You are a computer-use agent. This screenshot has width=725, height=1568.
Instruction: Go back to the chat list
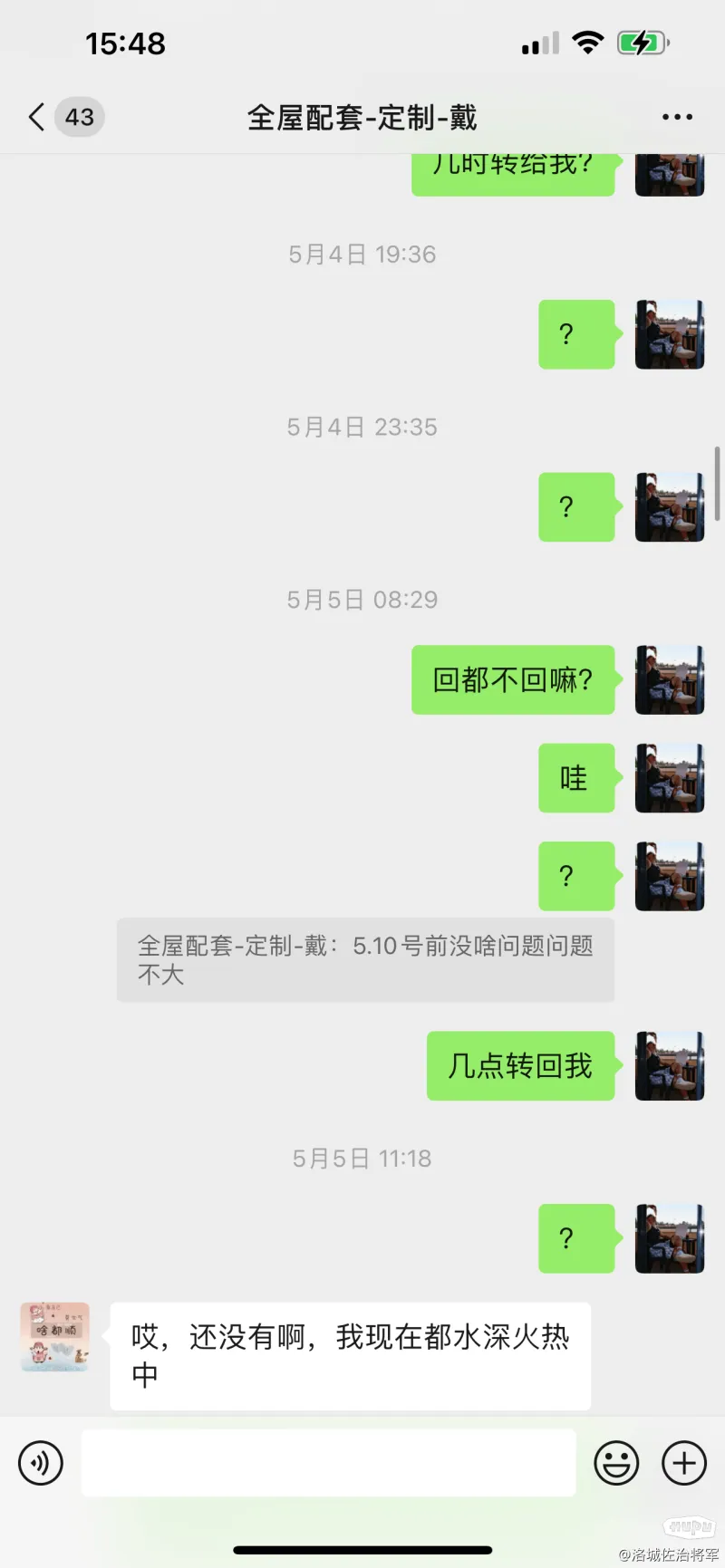(x=38, y=117)
